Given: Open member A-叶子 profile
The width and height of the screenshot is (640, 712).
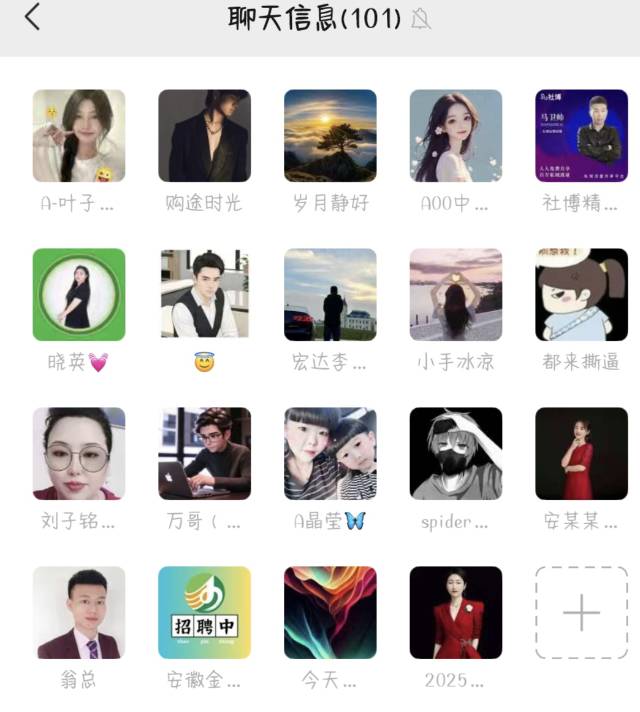Looking at the screenshot, I should coord(79,136).
